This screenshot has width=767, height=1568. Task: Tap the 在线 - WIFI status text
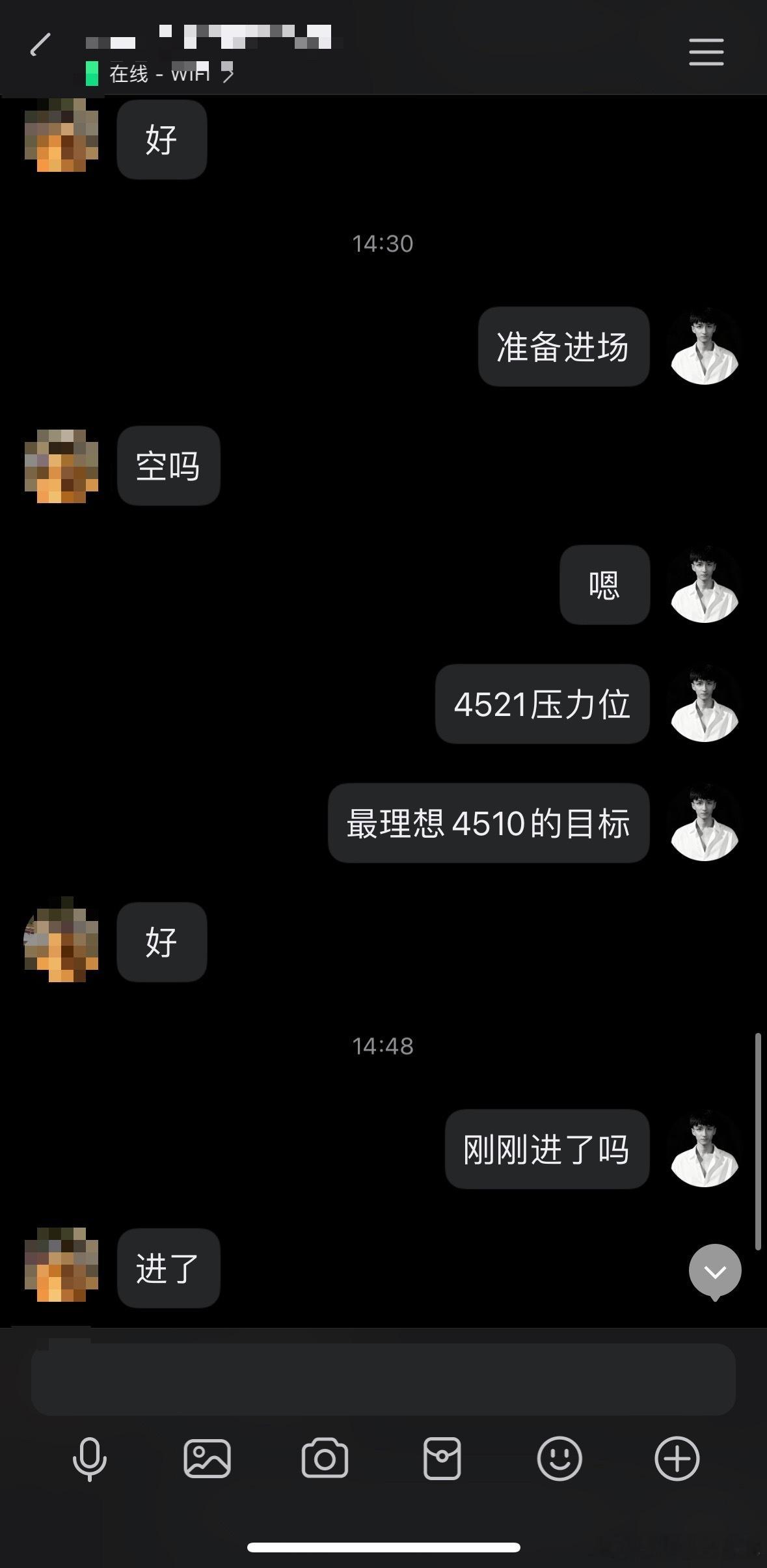[156, 73]
